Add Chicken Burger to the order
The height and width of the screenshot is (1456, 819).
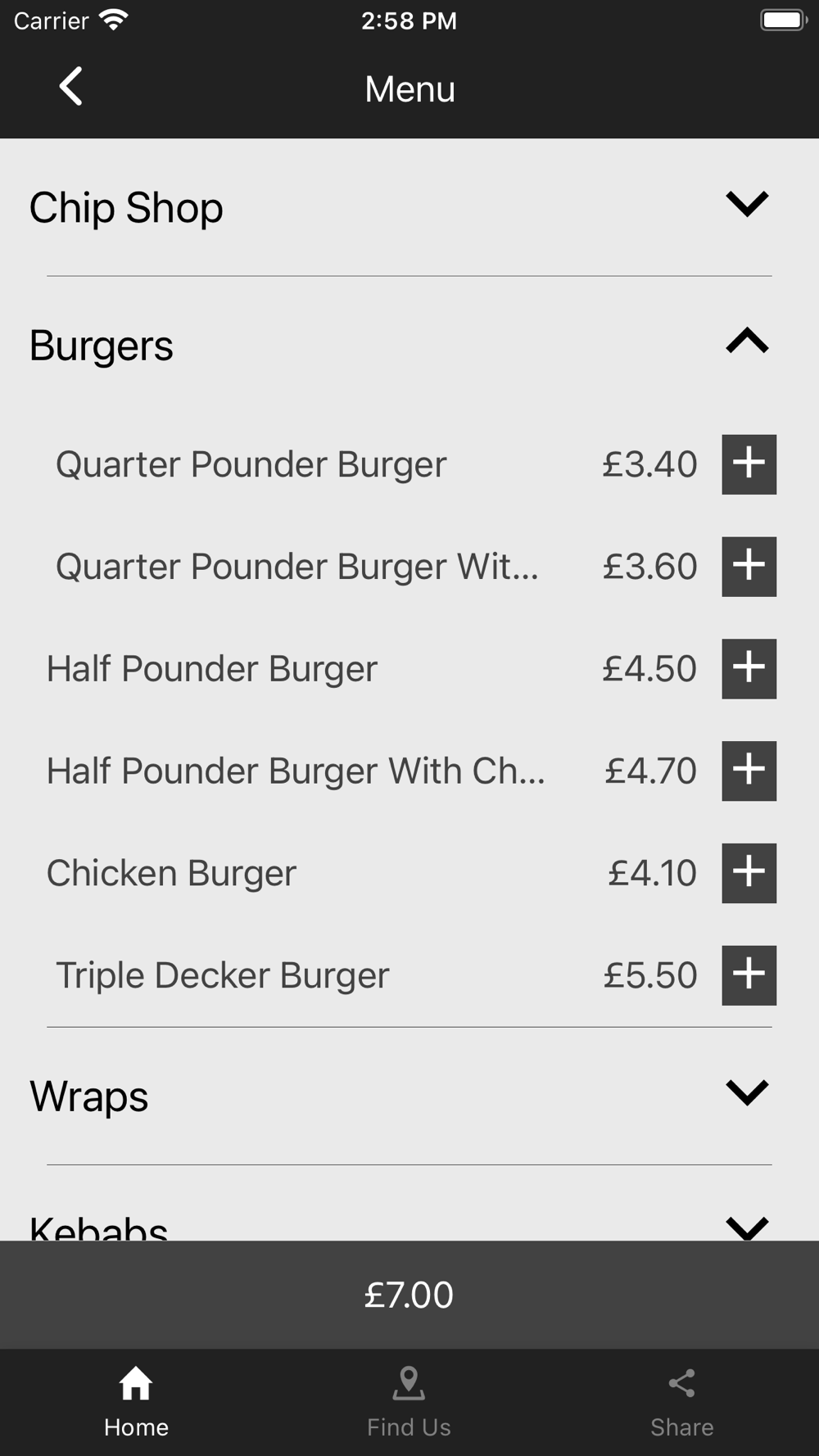(749, 873)
